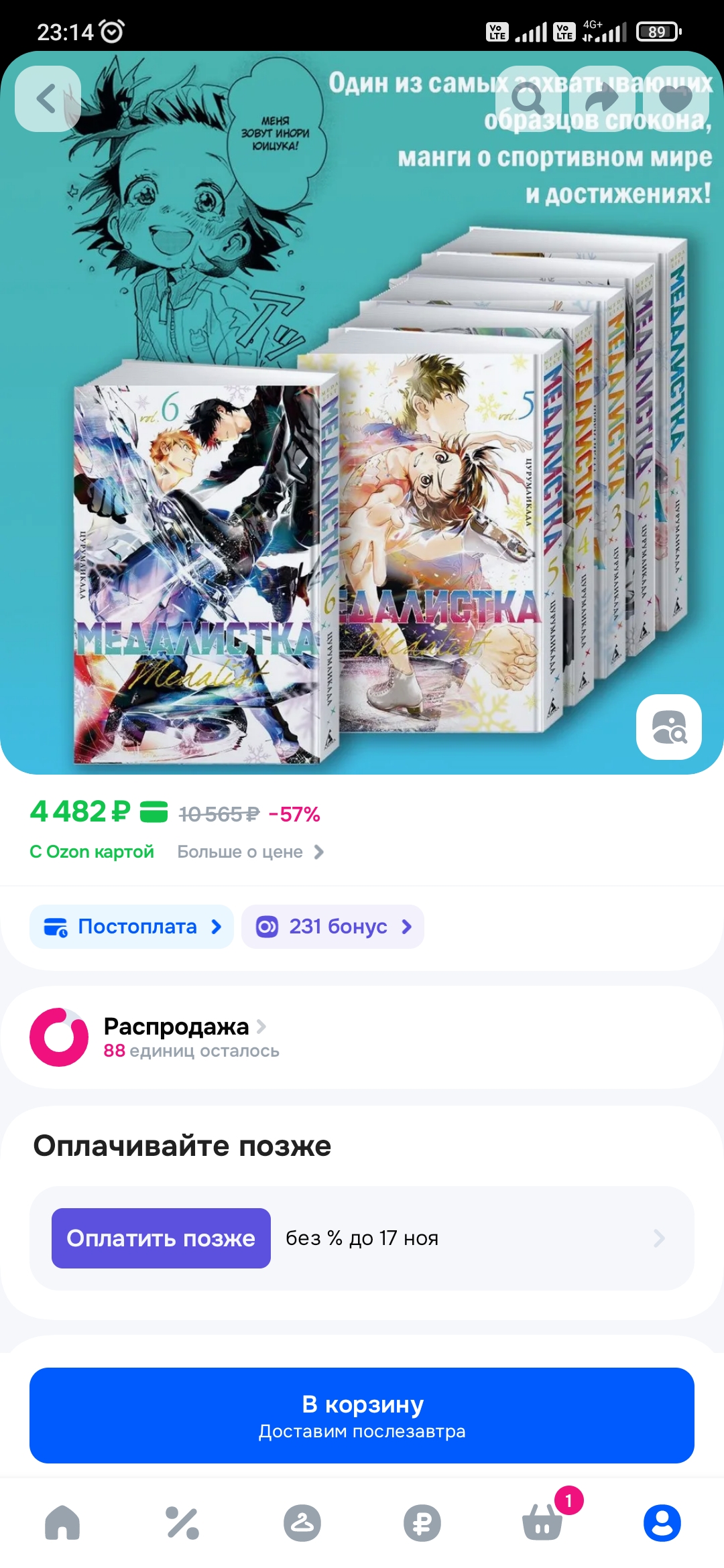Tap the 'Оплатить позже' button
Screen dimensions: 724x1568
(x=161, y=1238)
